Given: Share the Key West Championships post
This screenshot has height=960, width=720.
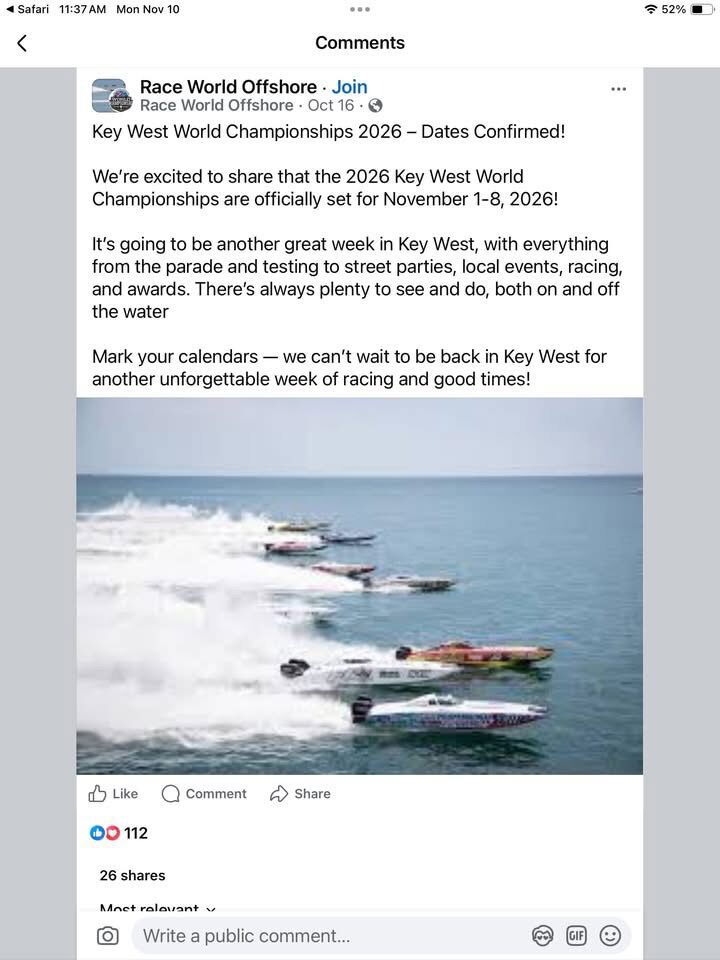Looking at the screenshot, I should 300,794.
